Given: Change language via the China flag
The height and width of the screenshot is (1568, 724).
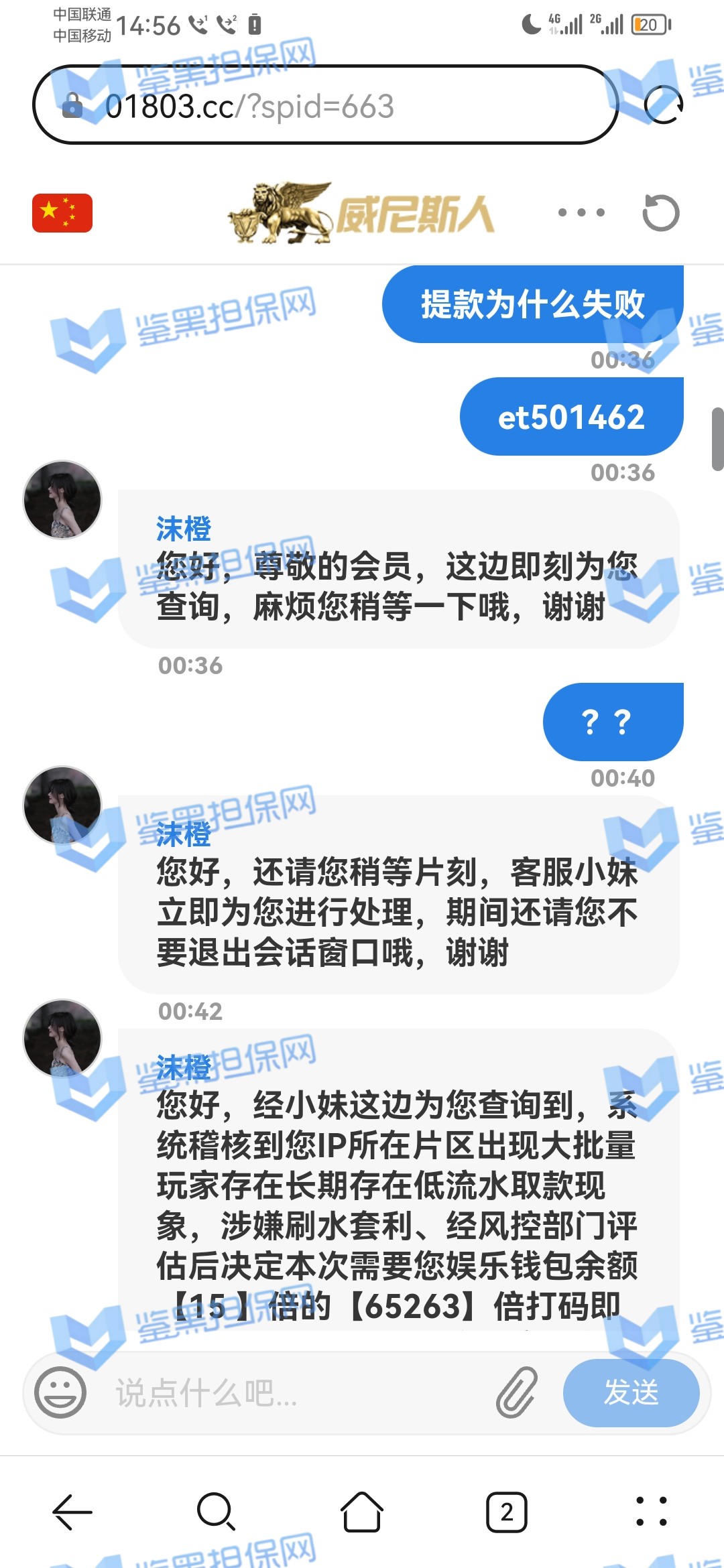Looking at the screenshot, I should click(x=62, y=213).
